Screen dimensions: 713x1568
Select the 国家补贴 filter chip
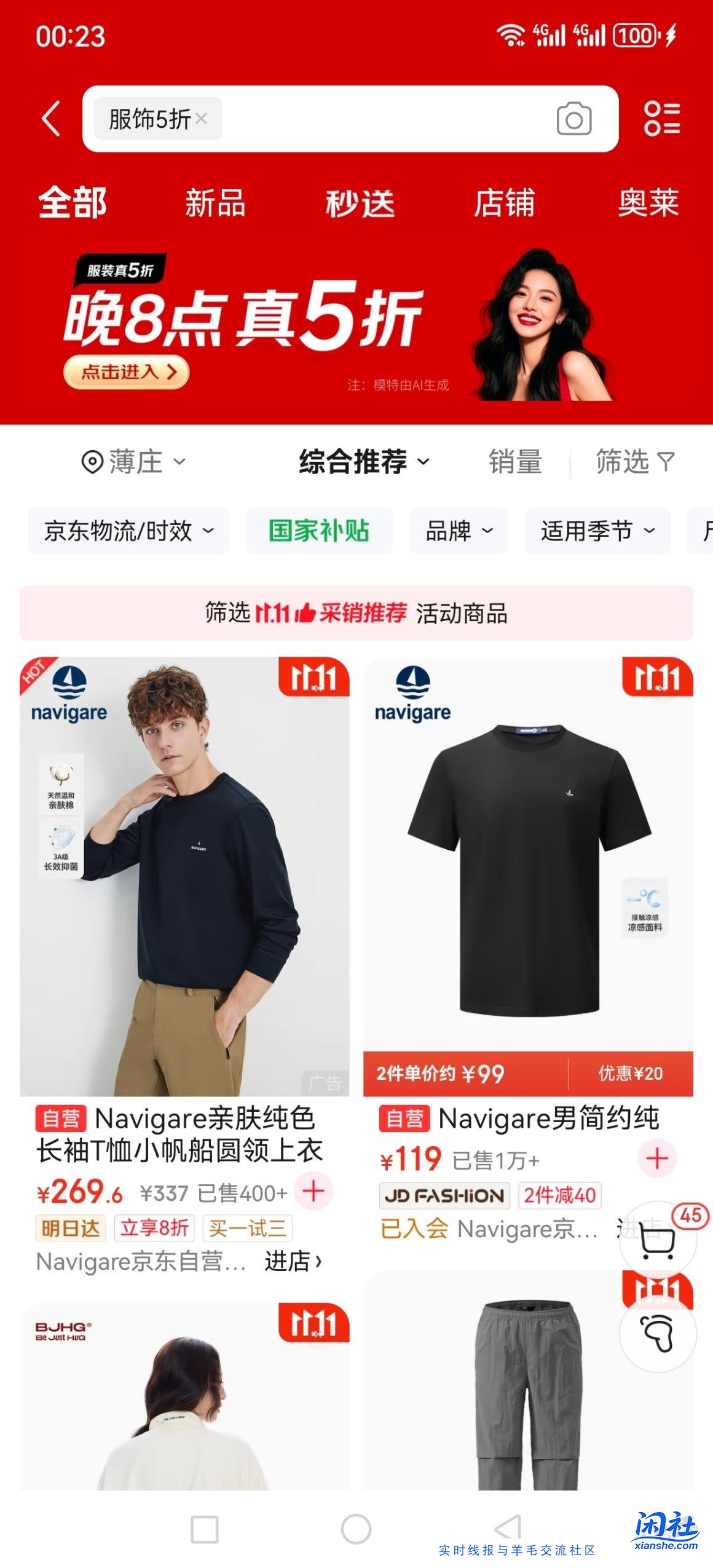pyautogui.click(x=319, y=531)
